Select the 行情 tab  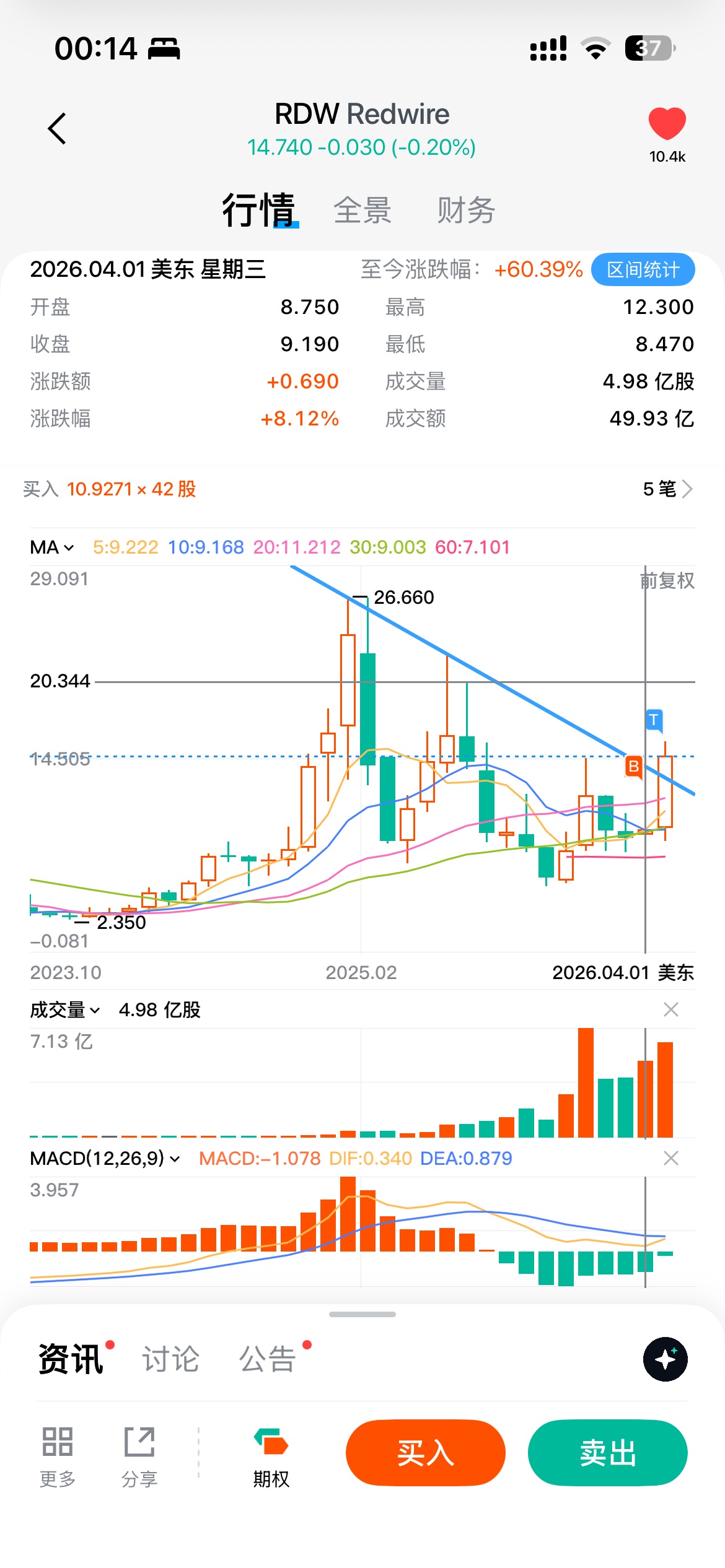point(259,210)
